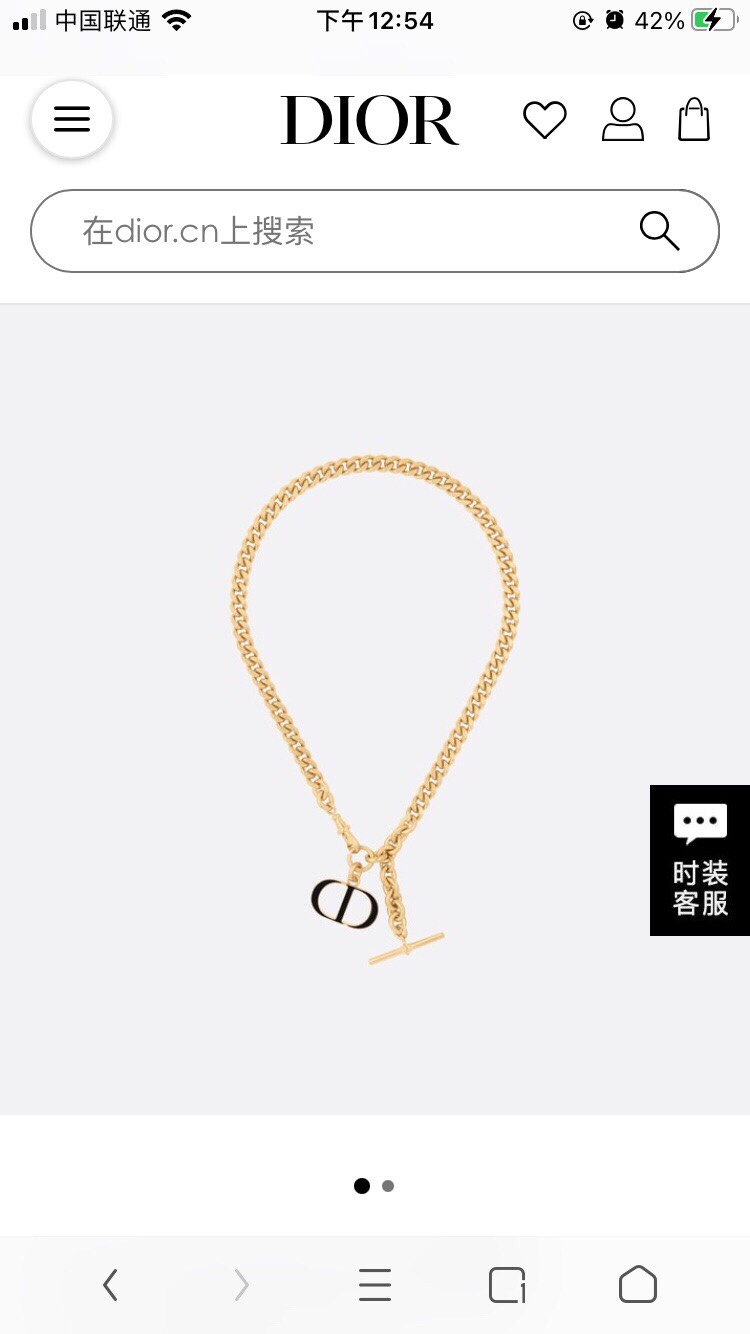750x1334 pixels.
Task: Open the shopping bag icon
Action: click(694, 118)
